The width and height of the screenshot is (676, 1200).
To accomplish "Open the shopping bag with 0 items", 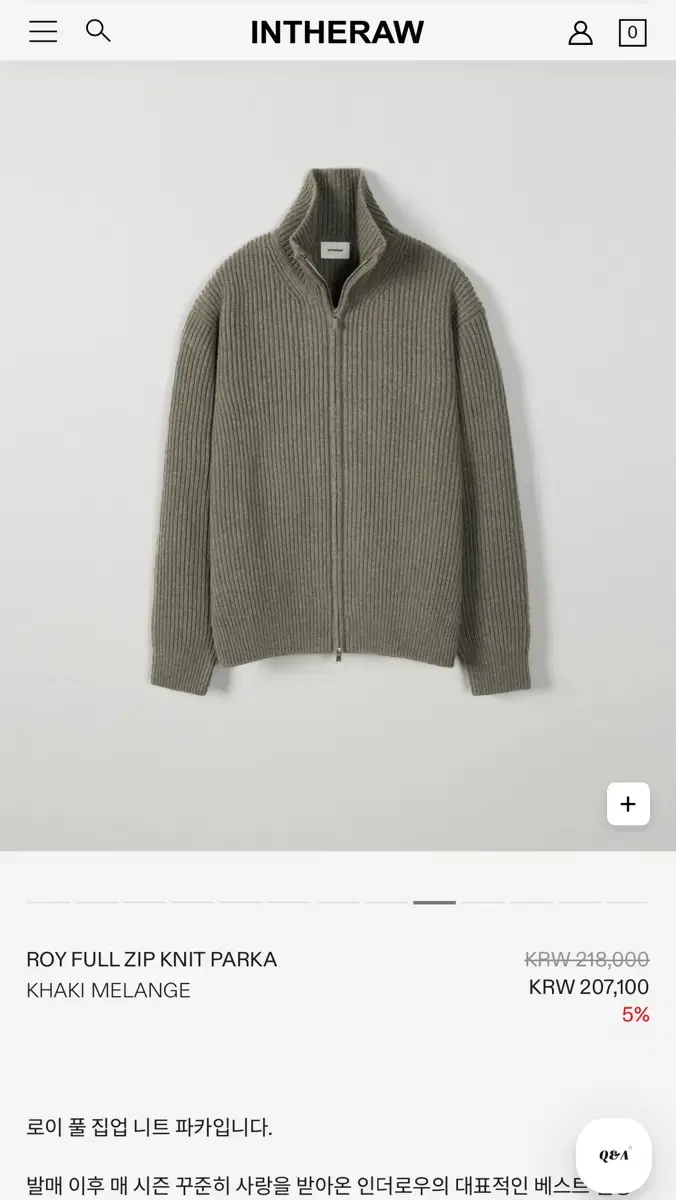I will pyautogui.click(x=632, y=33).
